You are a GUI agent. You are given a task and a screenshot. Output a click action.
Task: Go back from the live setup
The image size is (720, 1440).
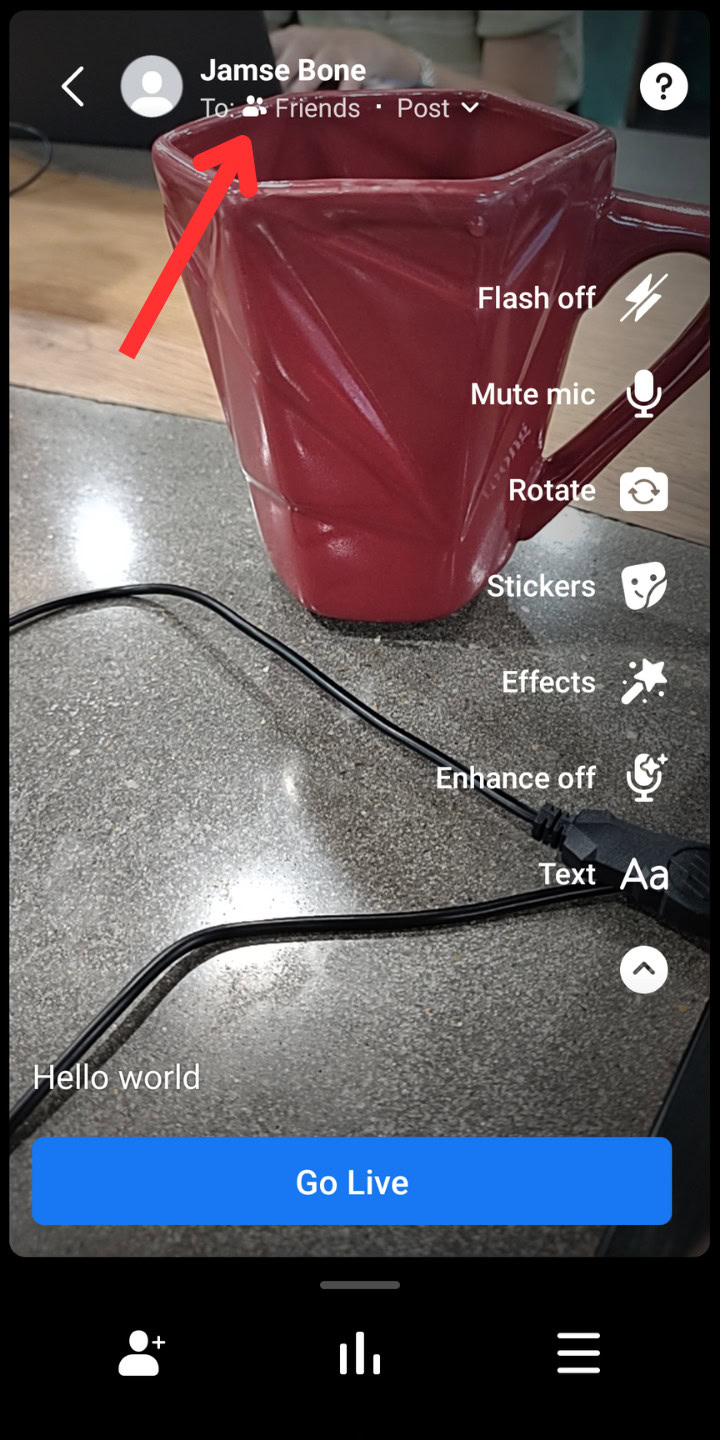click(x=73, y=87)
